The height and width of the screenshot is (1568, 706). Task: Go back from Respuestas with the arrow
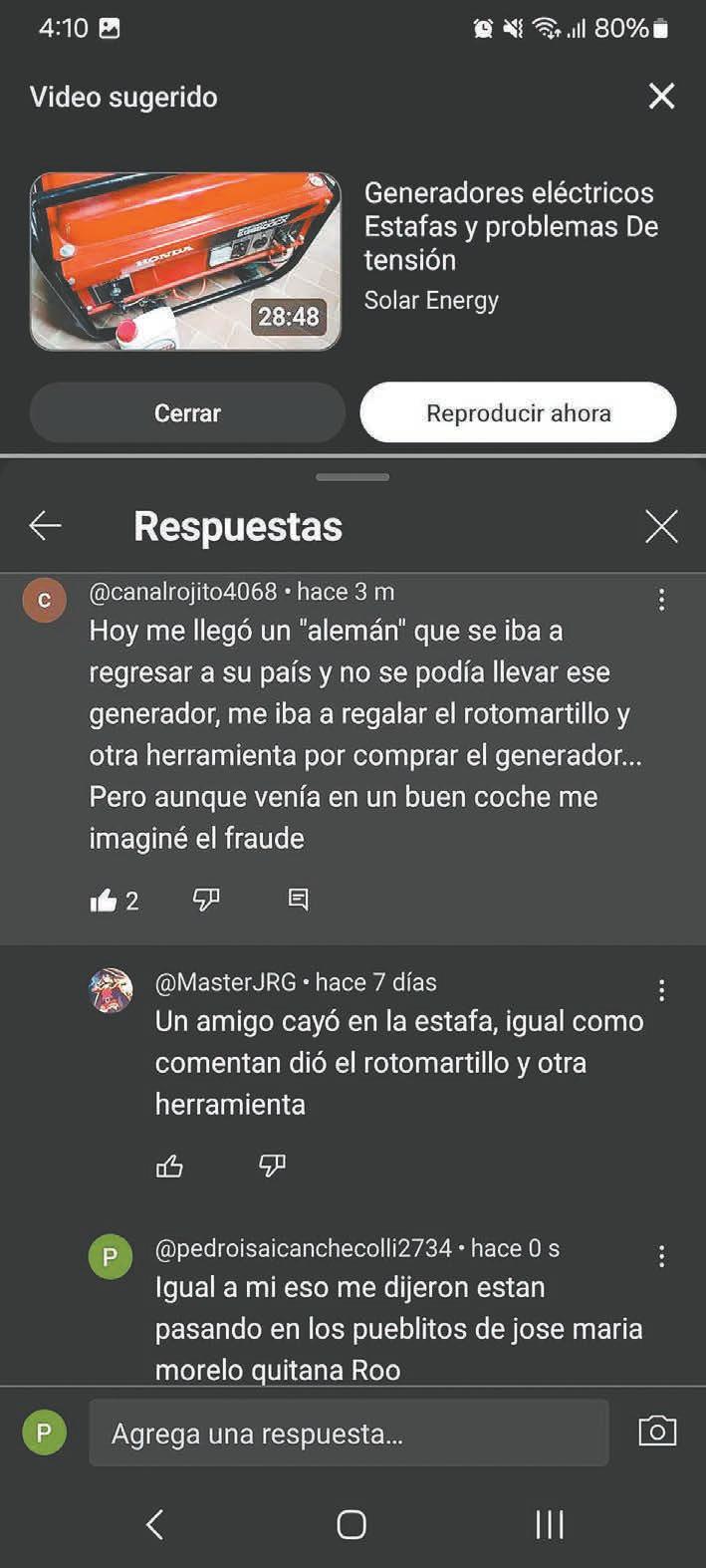[46, 526]
